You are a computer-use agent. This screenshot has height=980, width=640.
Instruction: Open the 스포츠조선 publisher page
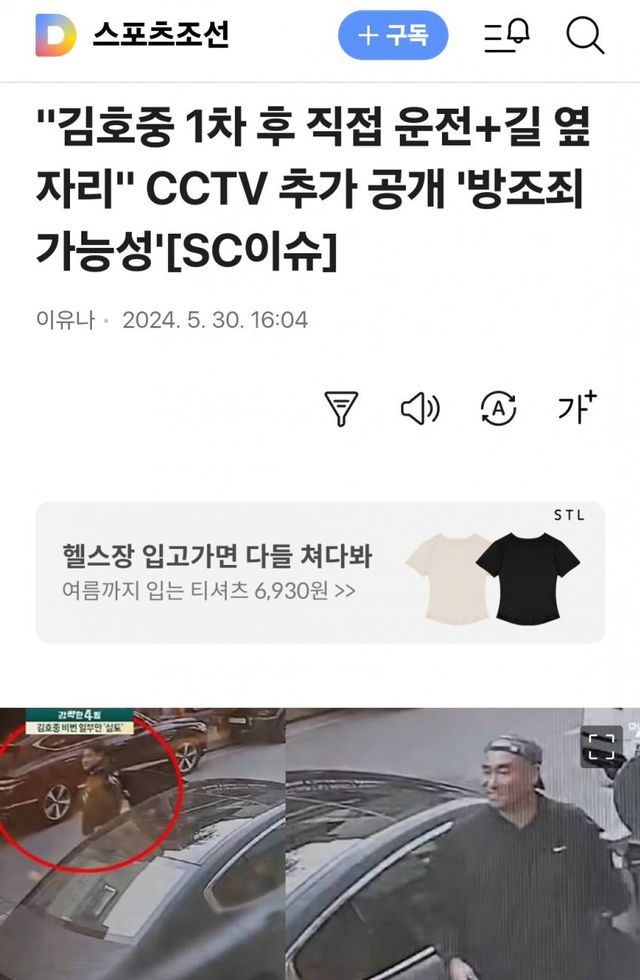161,36
